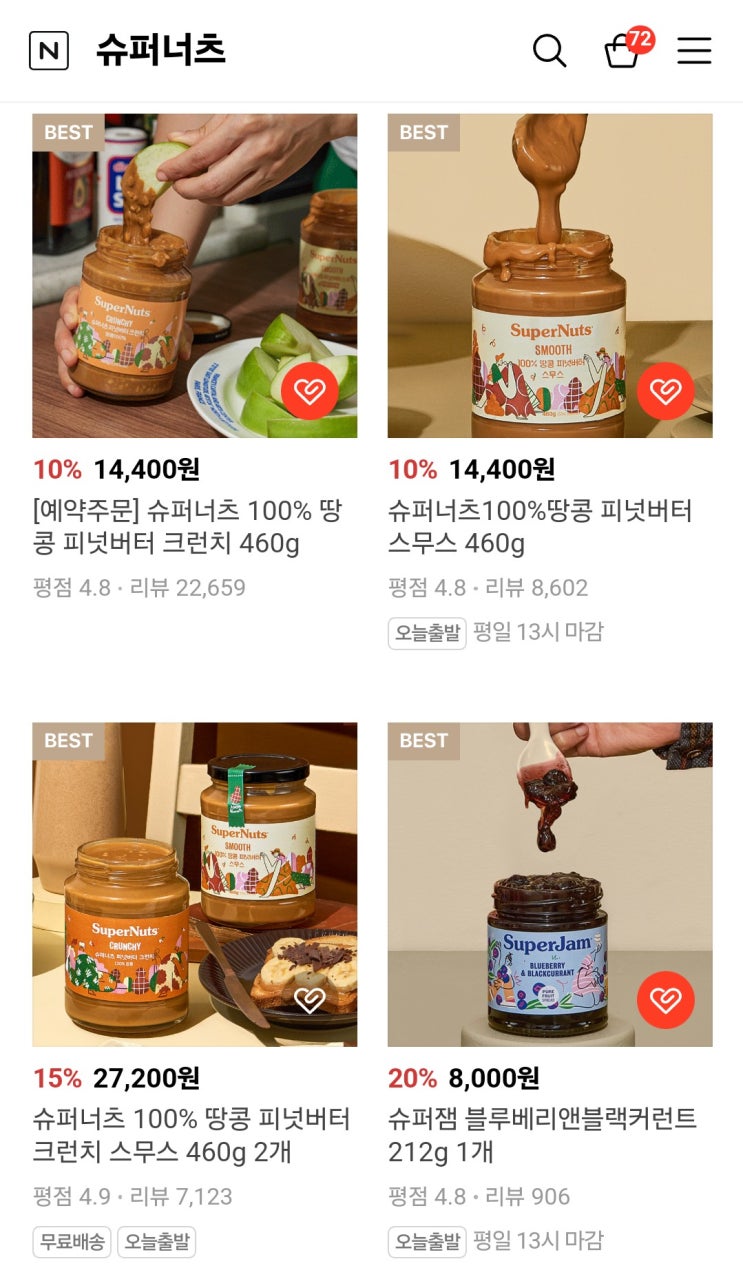Open the hamburger menu
This screenshot has height=1279, width=743.
pos(694,50)
